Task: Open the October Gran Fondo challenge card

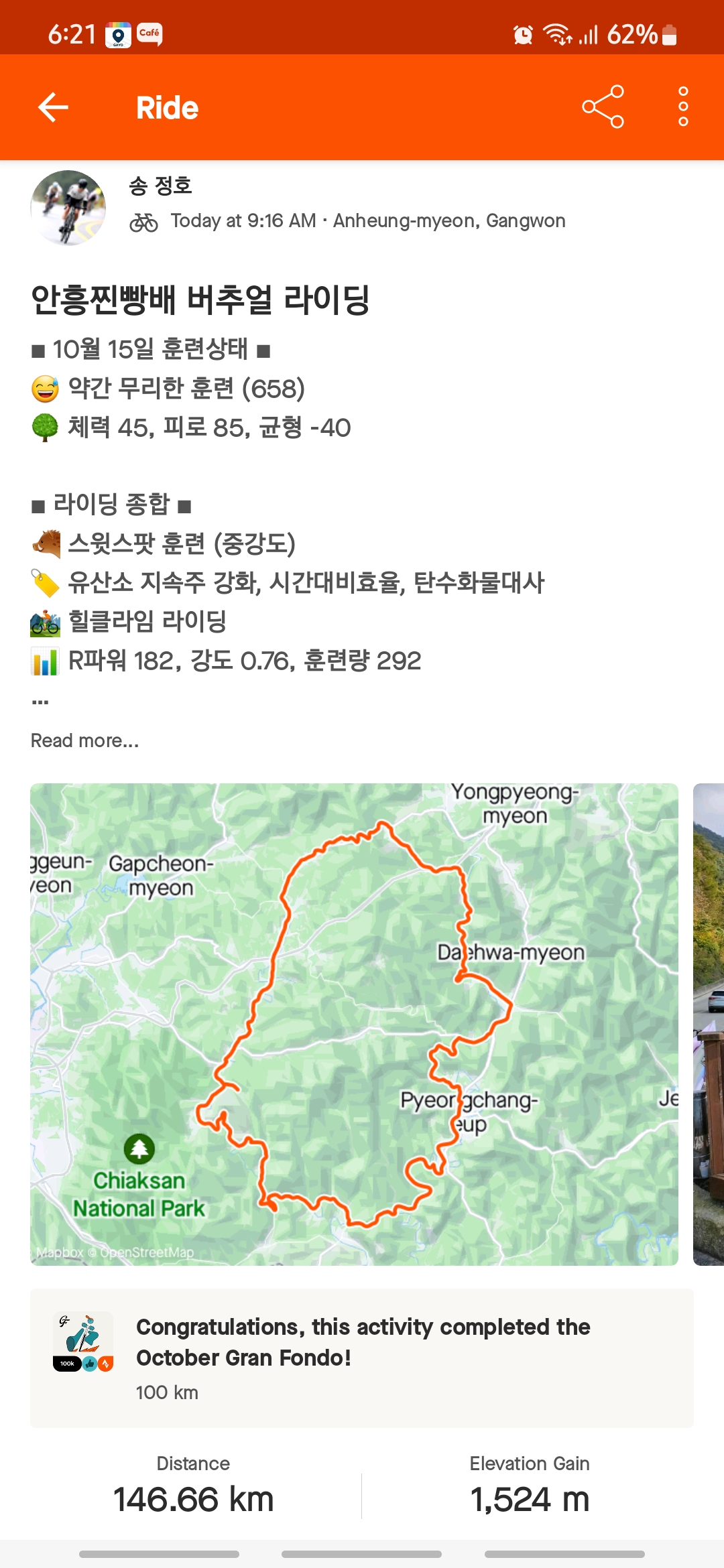Action: pyautogui.click(x=362, y=1358)
